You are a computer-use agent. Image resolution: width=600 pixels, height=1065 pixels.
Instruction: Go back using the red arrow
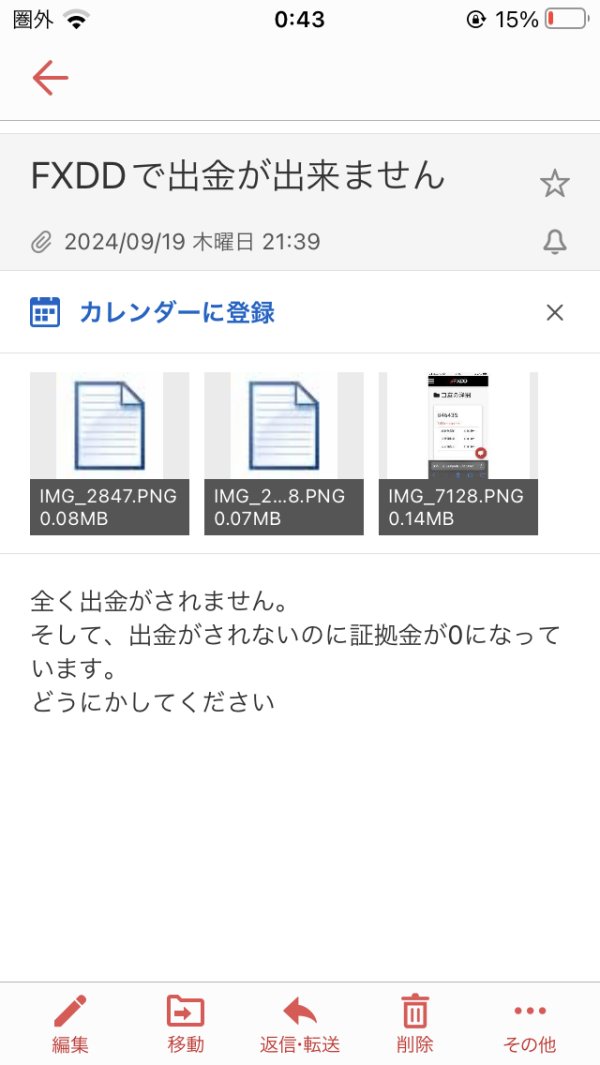pyautogui.click(x=50, y=77)
